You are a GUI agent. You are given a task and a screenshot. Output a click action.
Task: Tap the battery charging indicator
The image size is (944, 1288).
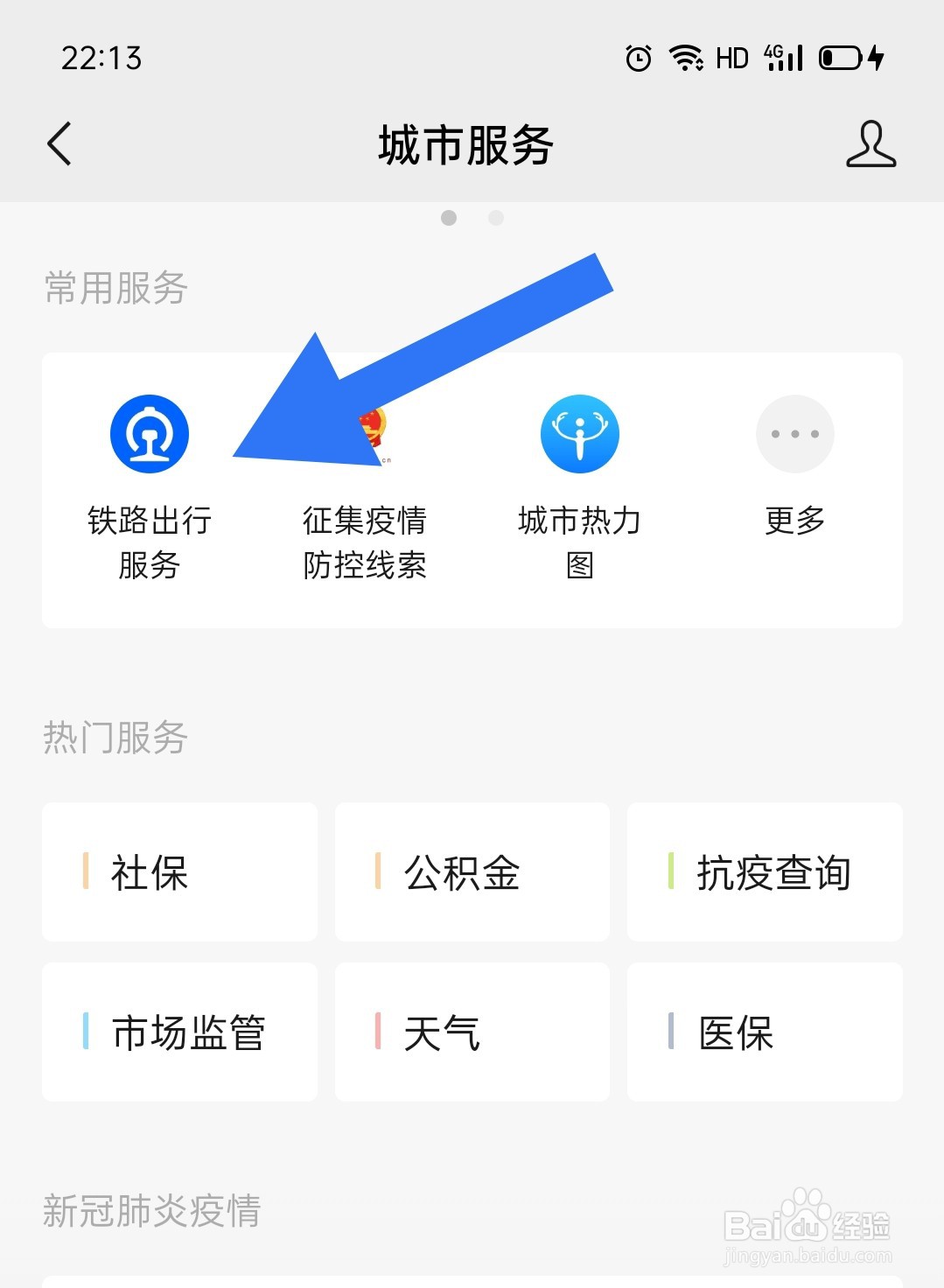click(x=847, y=58)
